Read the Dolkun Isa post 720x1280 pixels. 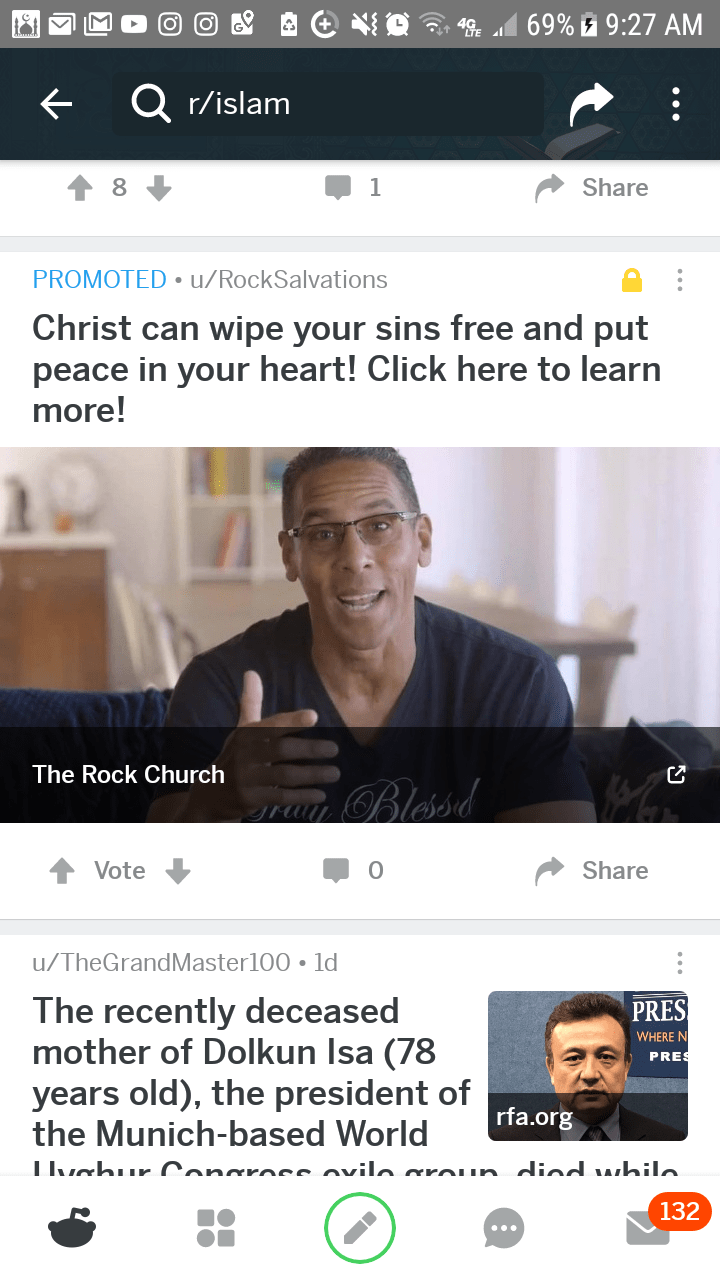point(250,1072)
